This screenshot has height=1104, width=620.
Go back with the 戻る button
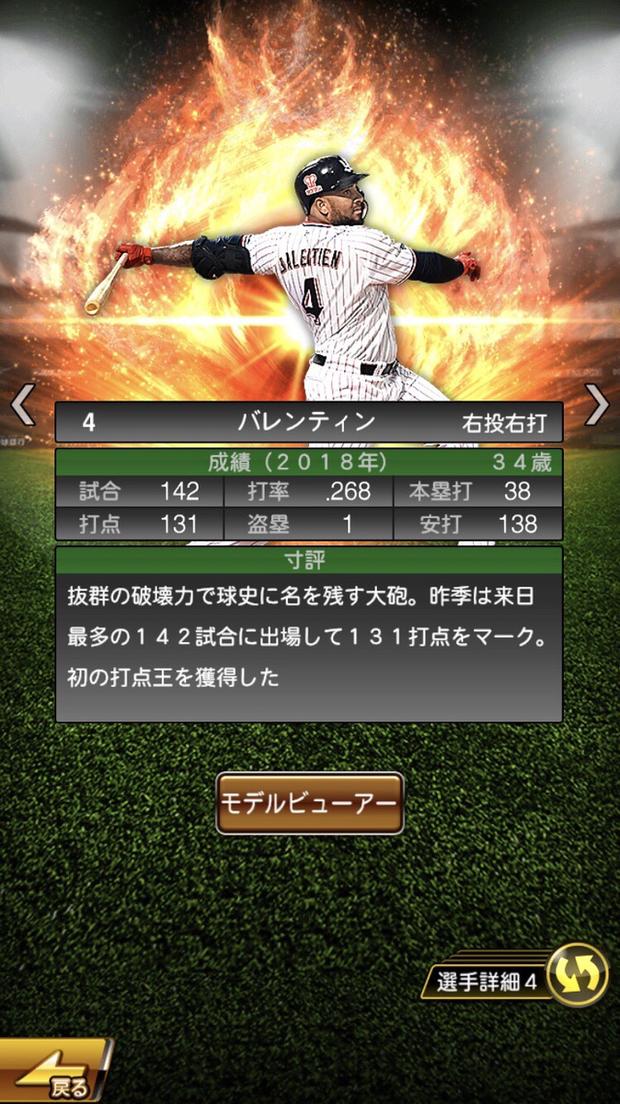point(55,1074)
